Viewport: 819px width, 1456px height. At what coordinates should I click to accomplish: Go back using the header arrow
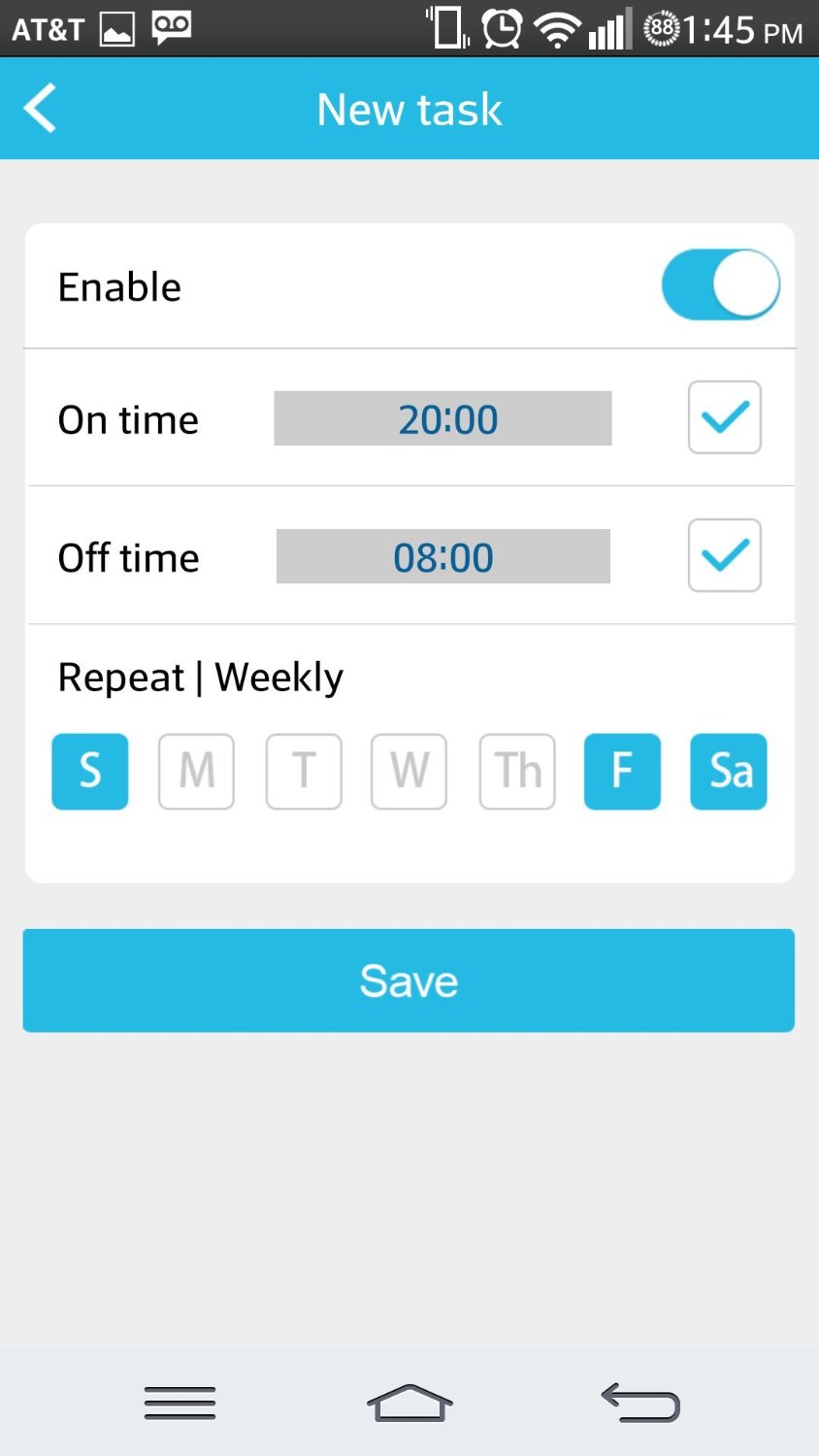(41, 108)
